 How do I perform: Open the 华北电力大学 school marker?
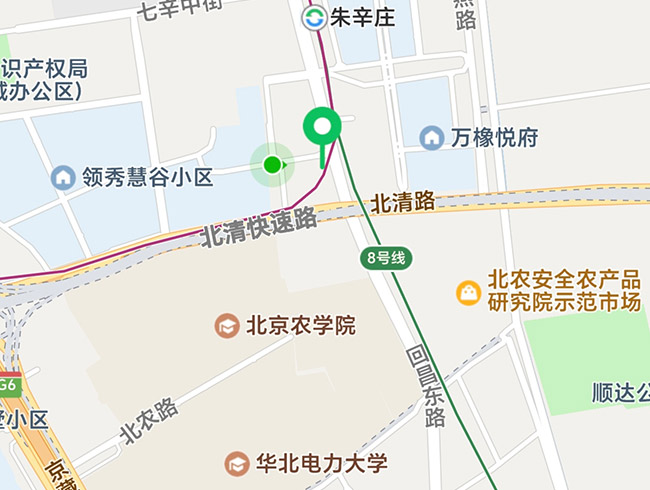coord(237,463)
